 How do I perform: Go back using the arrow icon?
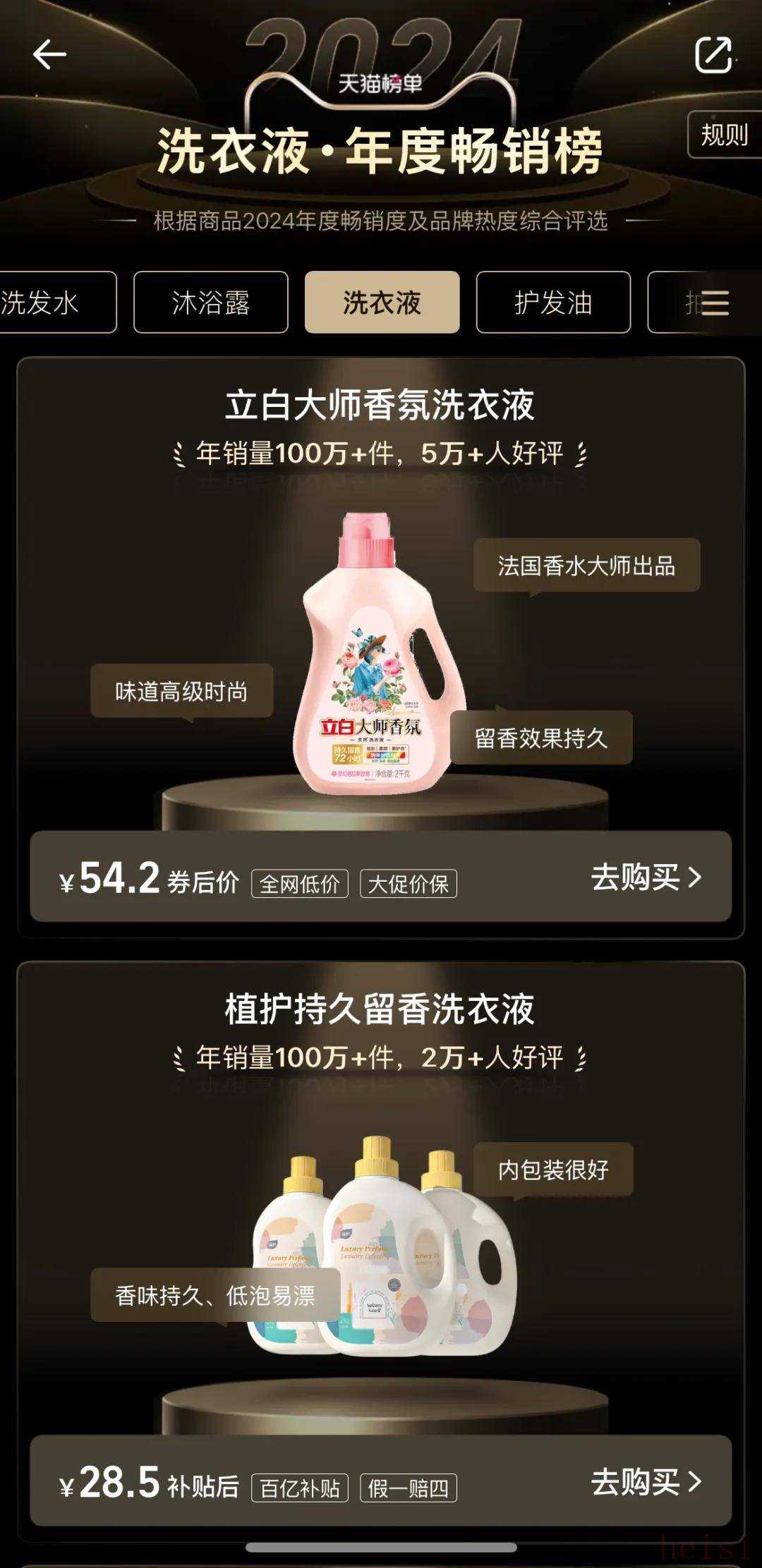(49, 55)
